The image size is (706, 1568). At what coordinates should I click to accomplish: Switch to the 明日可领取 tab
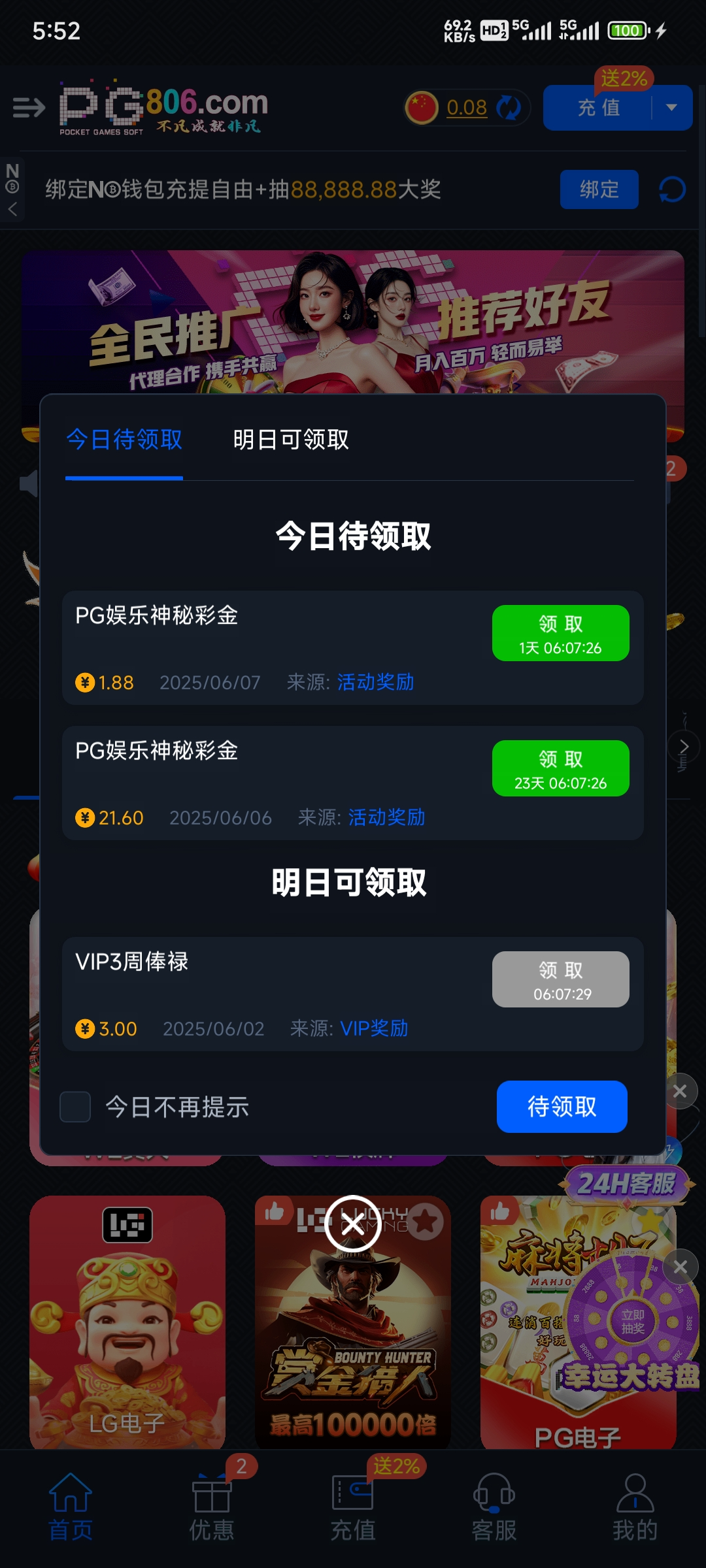(x=291, y=440)
